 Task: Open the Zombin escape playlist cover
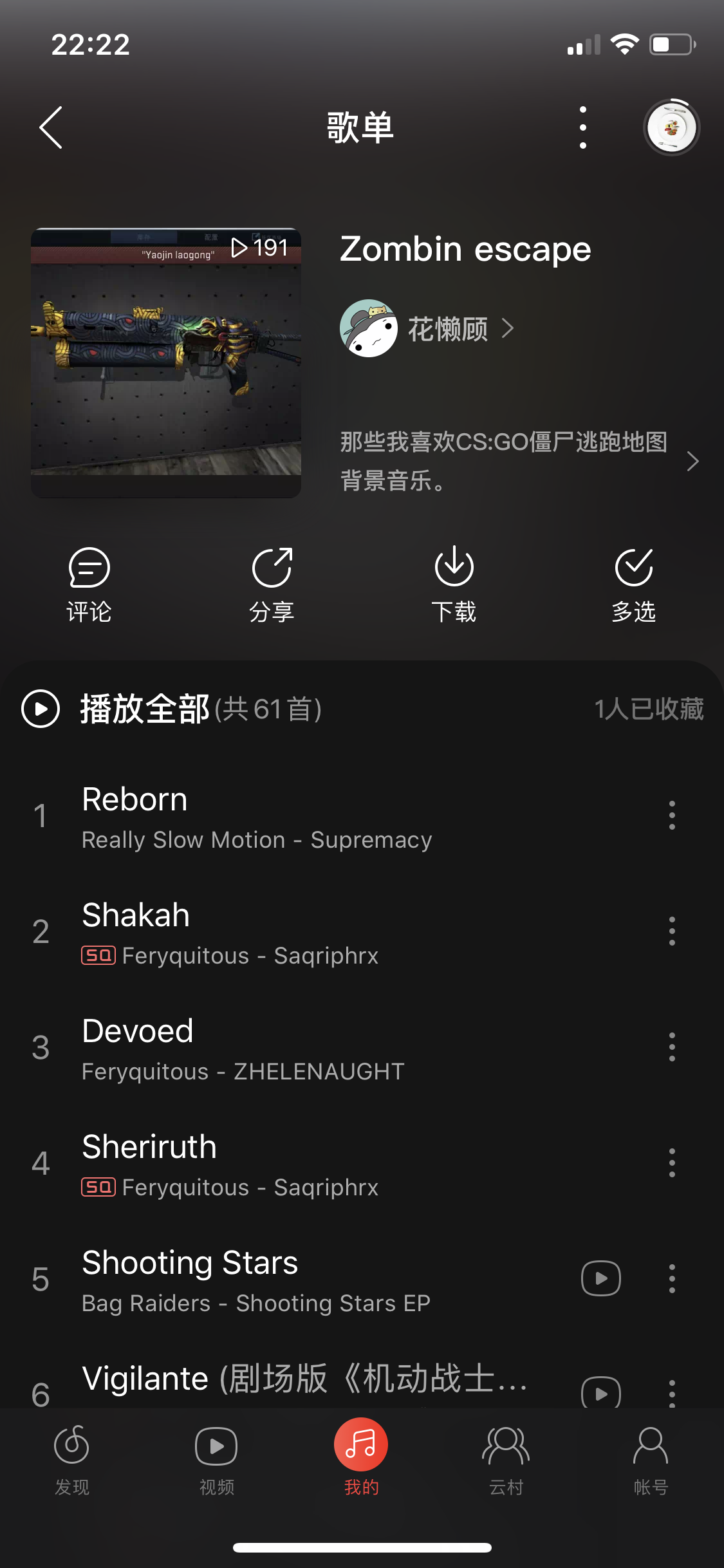pyautogui.click(x=166, y=362)
